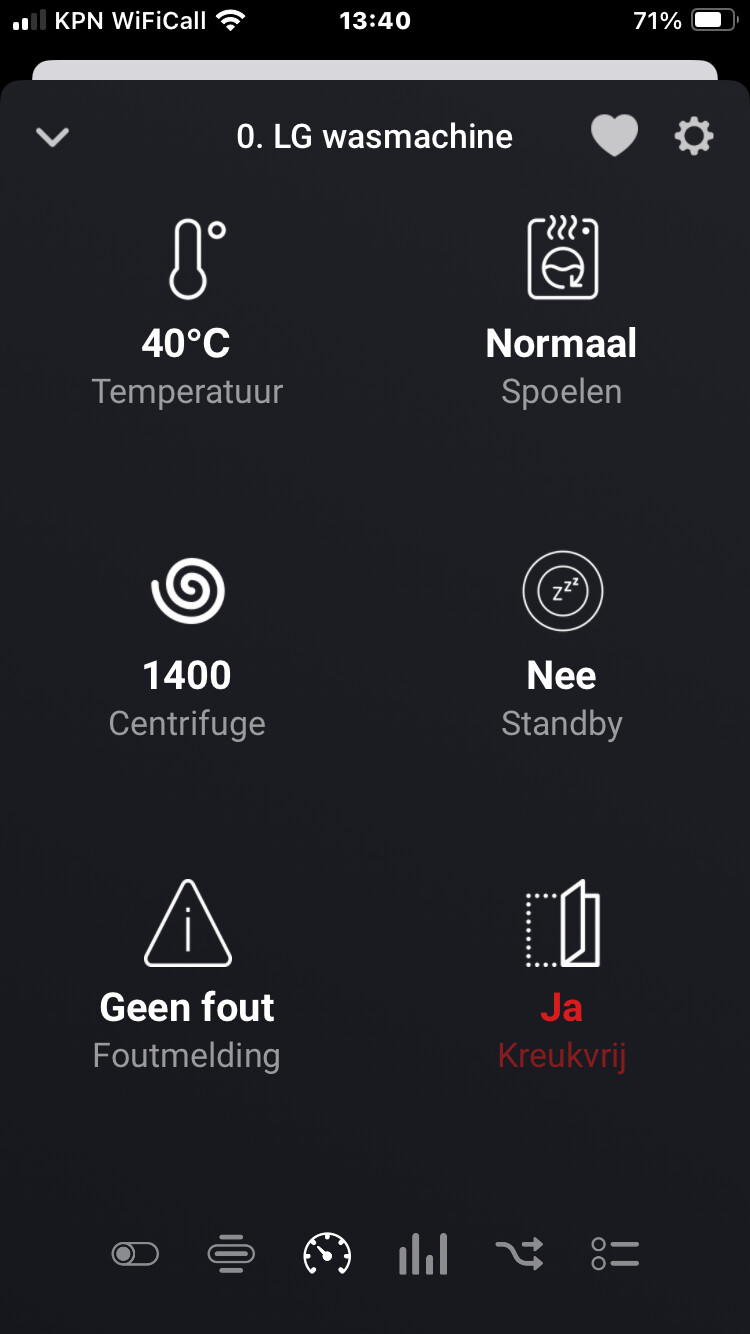Open the Temperatuur 40°C tile
This screenshot has height=1334, width=750.
click(187, 312)
